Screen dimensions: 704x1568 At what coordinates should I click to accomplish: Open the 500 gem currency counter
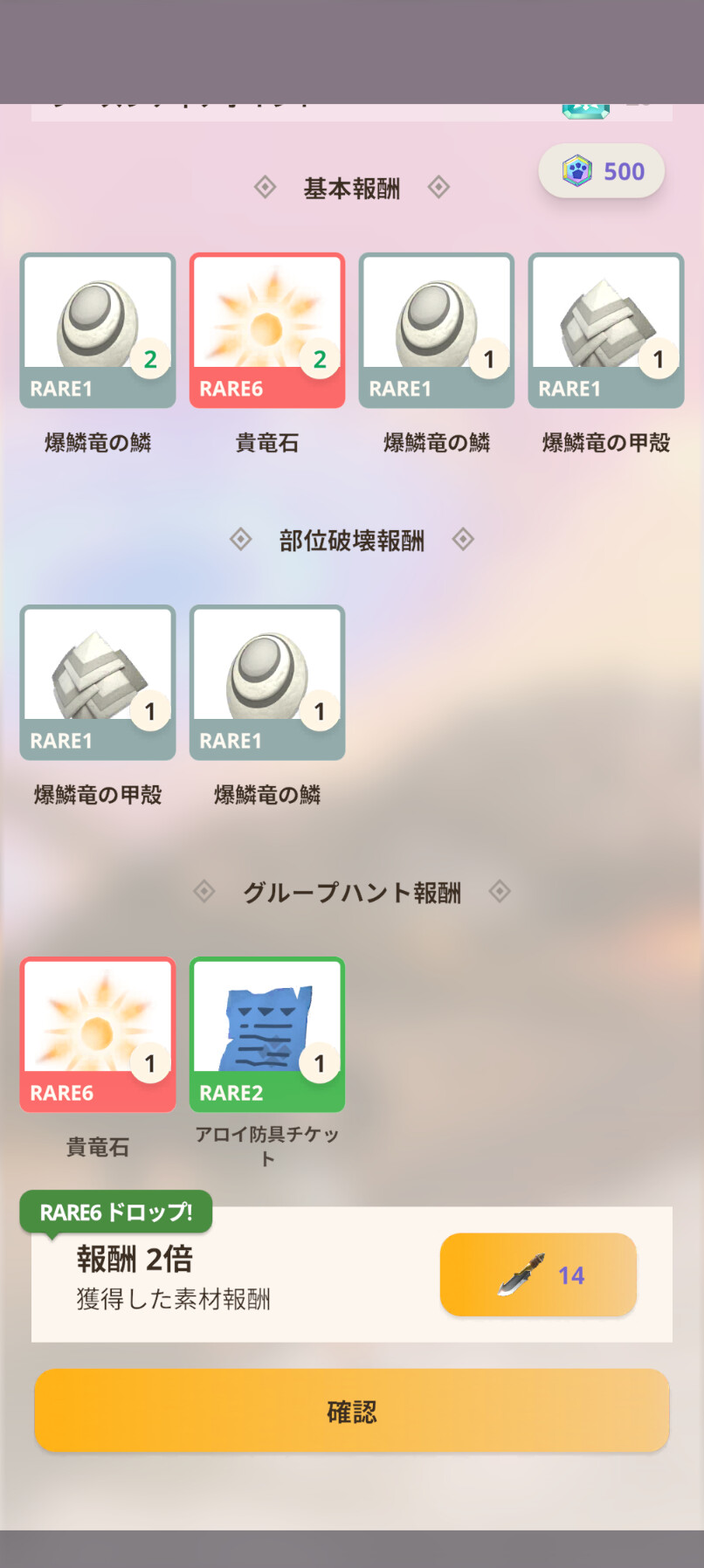602,171
